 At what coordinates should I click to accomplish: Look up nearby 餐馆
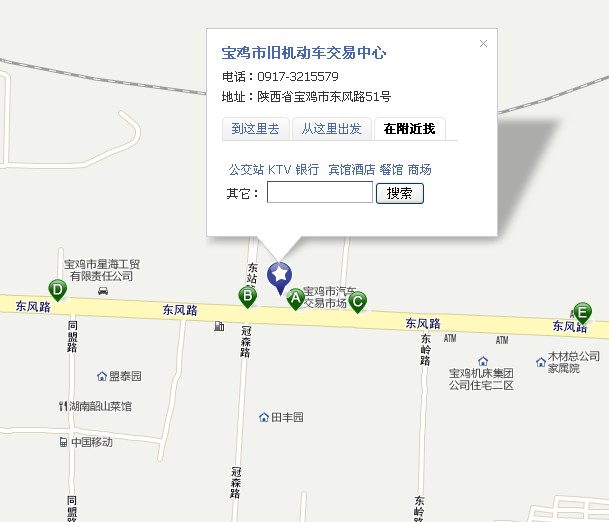[x=391, y=170]
